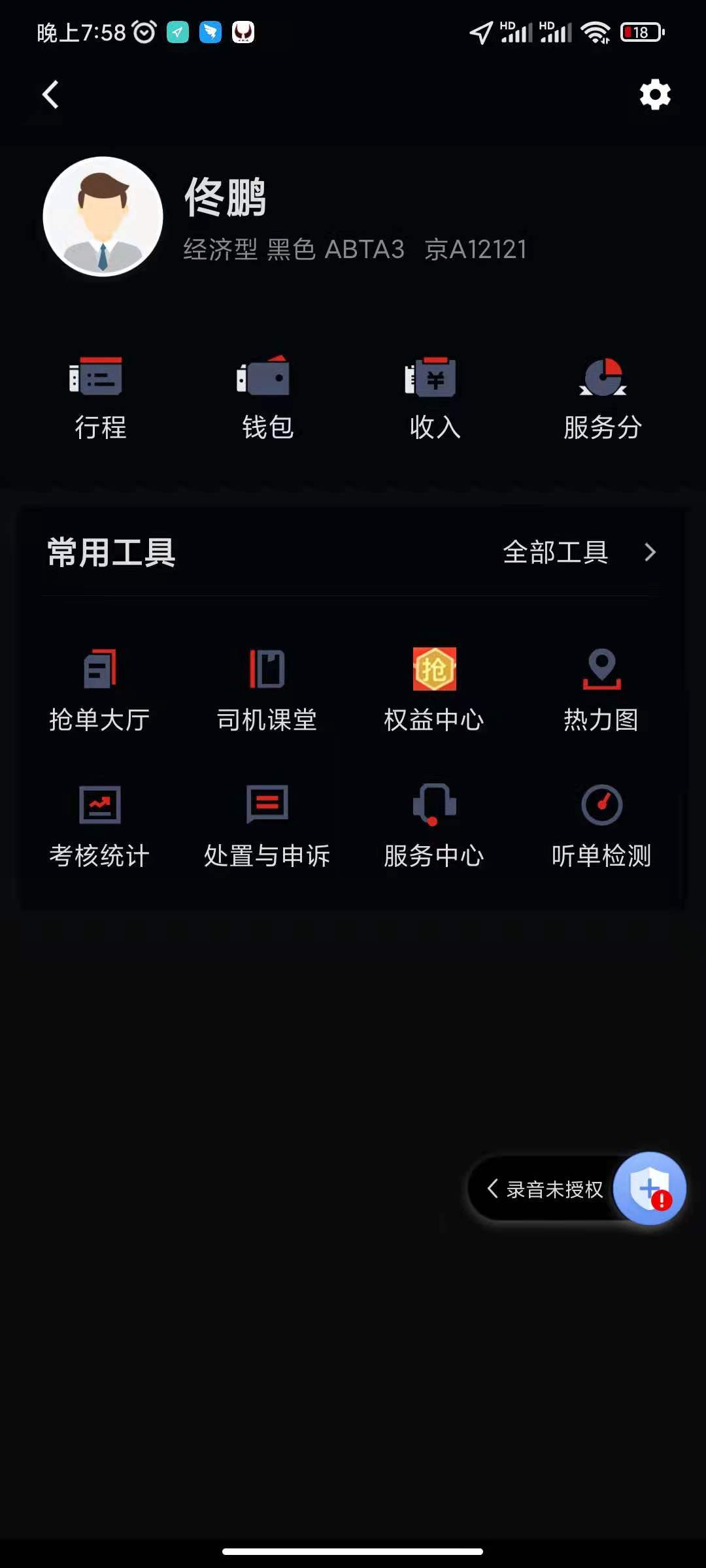Go back with the back arrow
This screenshot has height=1568, width=706.
(50, 94)
